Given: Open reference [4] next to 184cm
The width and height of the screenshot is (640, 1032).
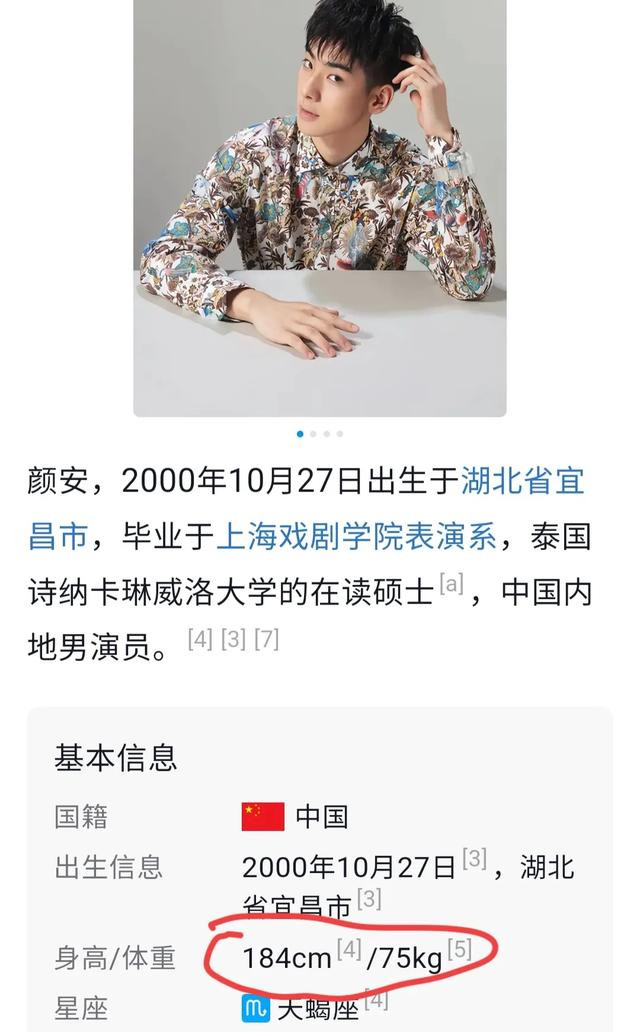Looking at the screenshot, I should [349, 948].
